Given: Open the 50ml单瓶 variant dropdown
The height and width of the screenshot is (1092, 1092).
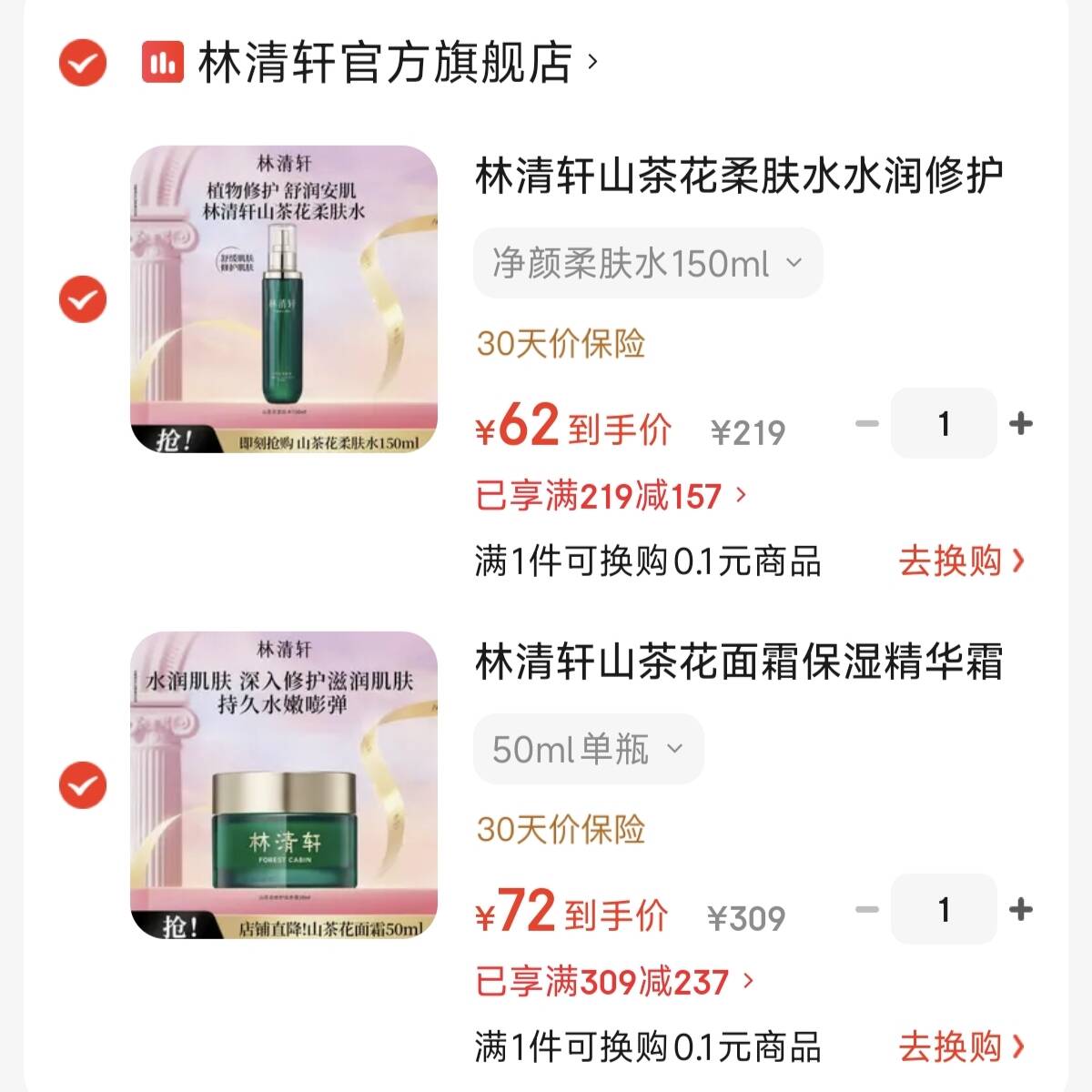Looking at the screenshot, I should 588,749.
